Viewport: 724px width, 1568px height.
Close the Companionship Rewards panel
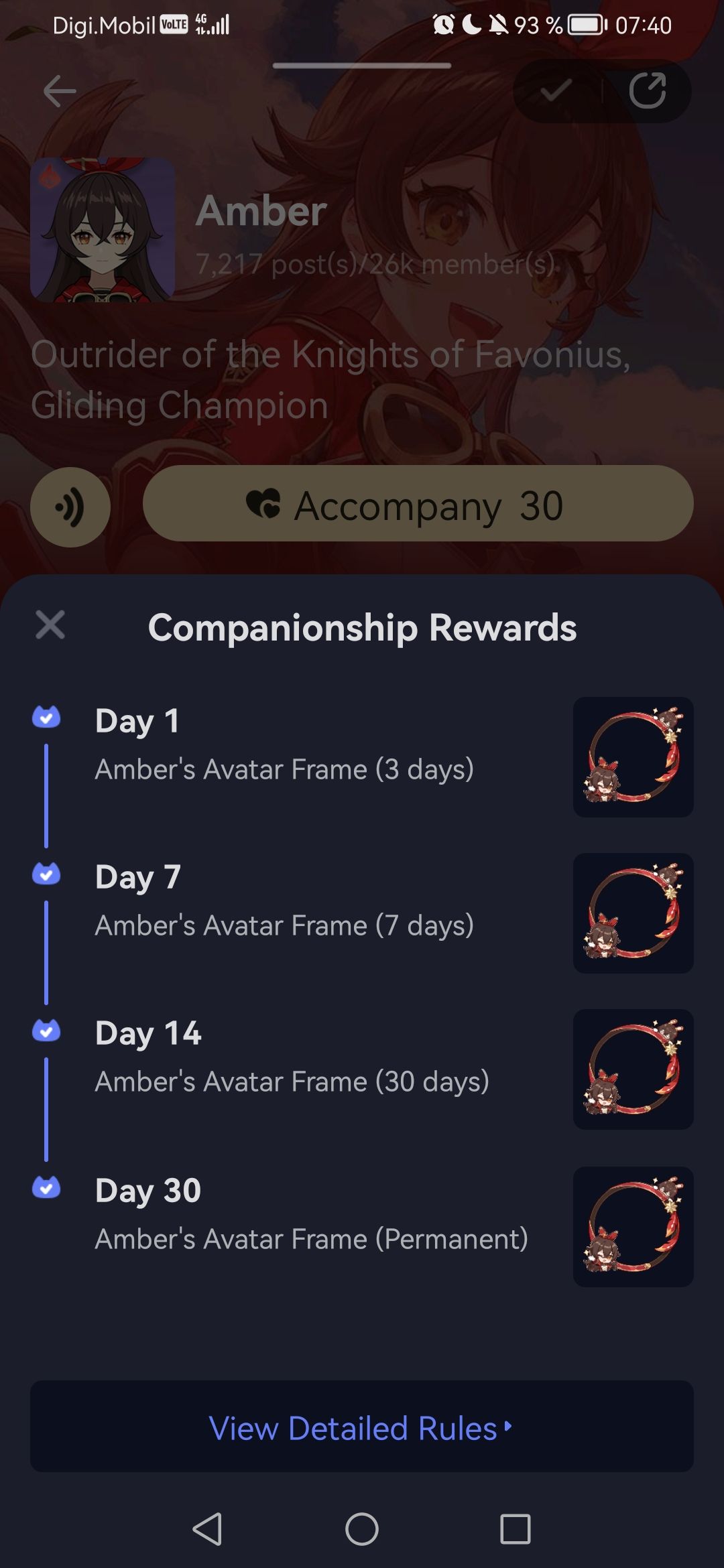[x=50, y=625]
